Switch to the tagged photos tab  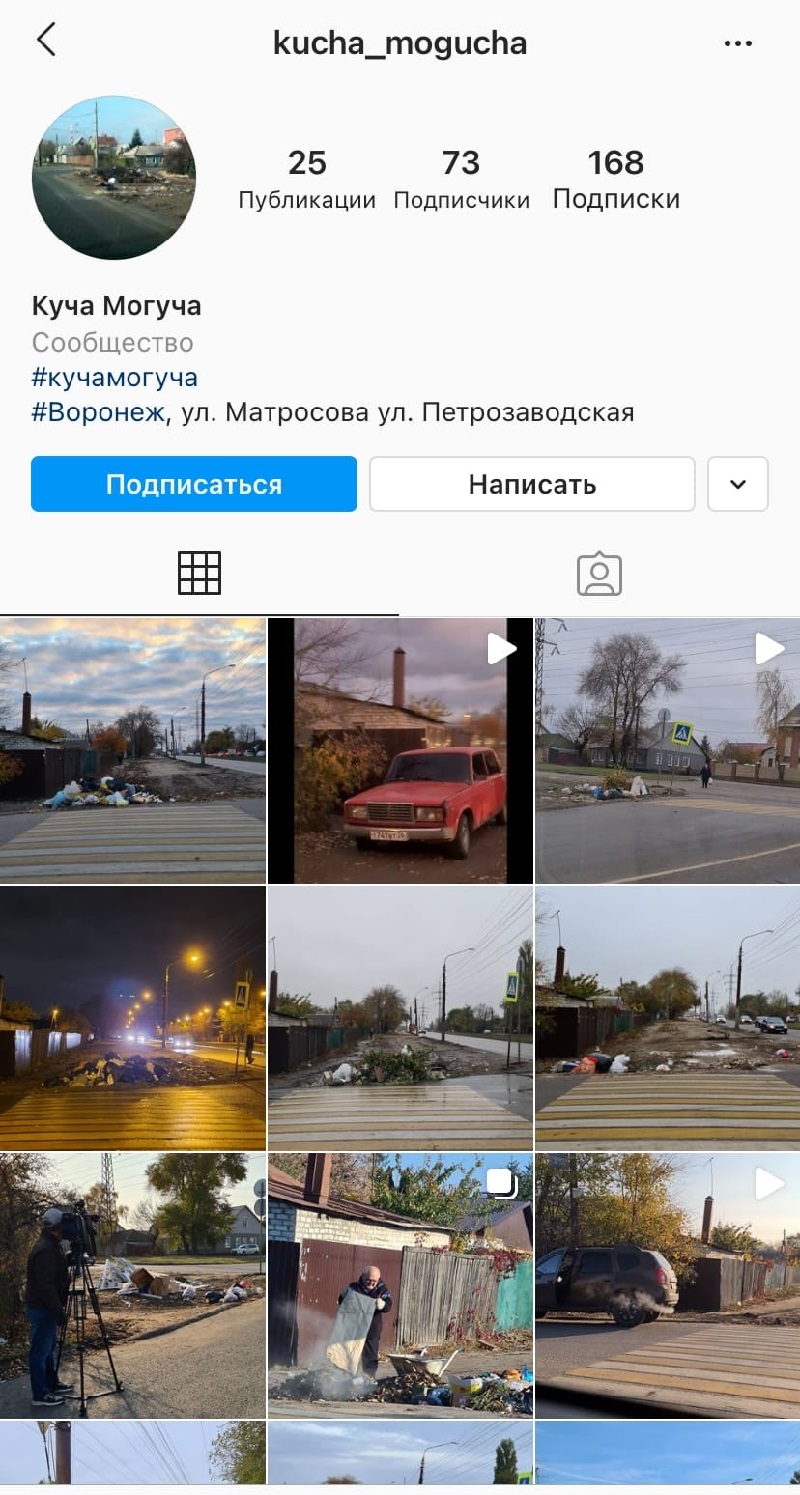599,573
